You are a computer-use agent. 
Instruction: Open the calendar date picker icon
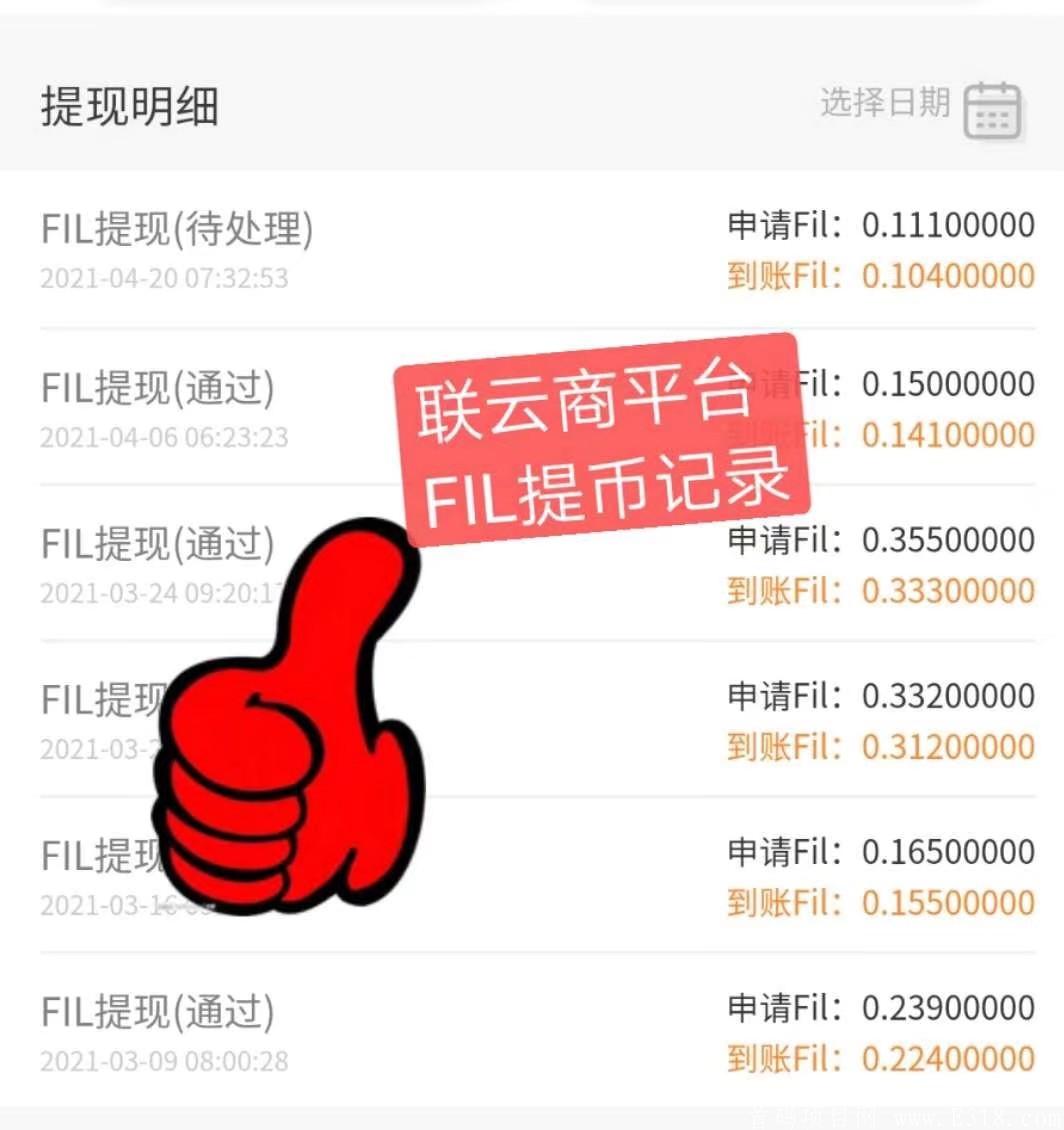[995, 110]
